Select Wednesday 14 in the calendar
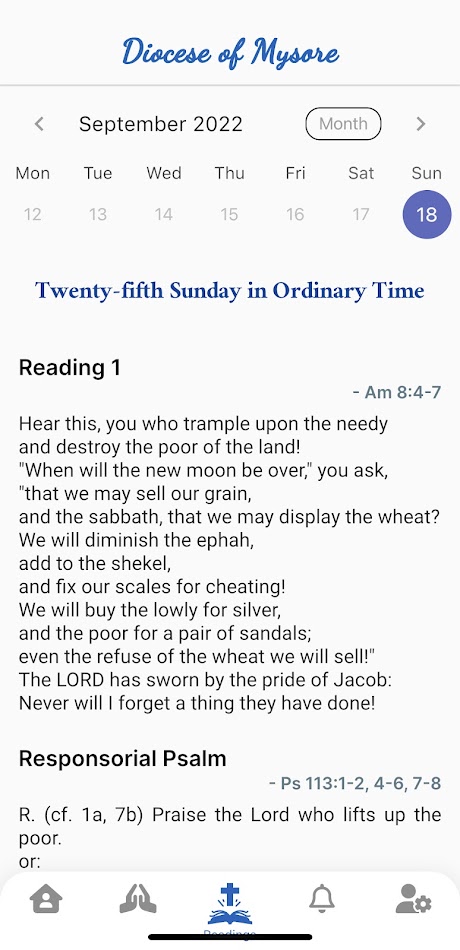This screenshot has height=950, width=460. click(x=163, y=214)
